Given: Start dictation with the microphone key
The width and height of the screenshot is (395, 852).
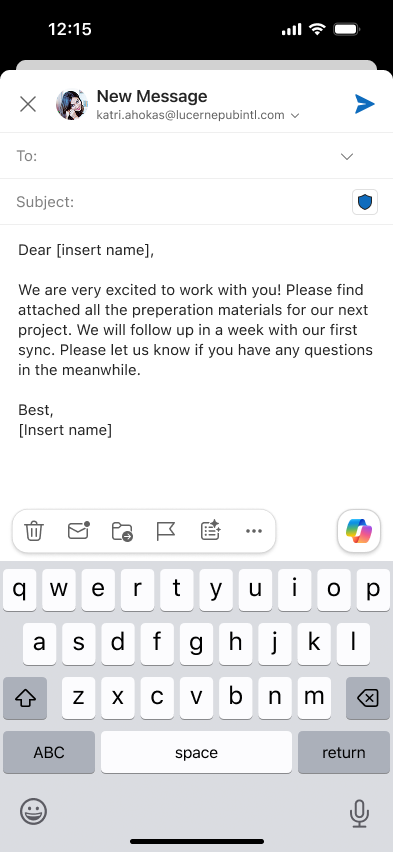Looking at the screenshot, I should point(359,813).
